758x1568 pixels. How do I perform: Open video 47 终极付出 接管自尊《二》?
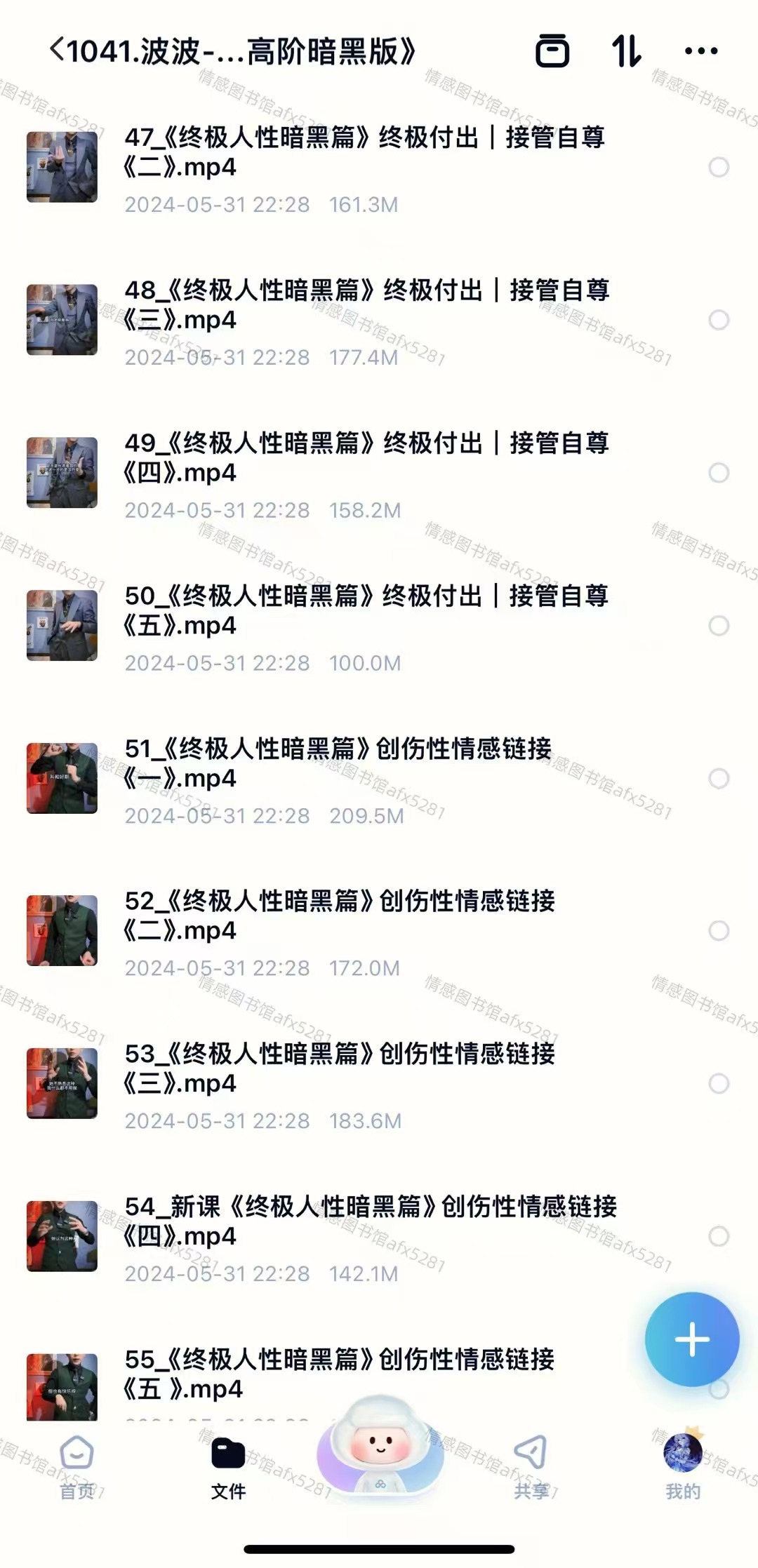point(364,152)
